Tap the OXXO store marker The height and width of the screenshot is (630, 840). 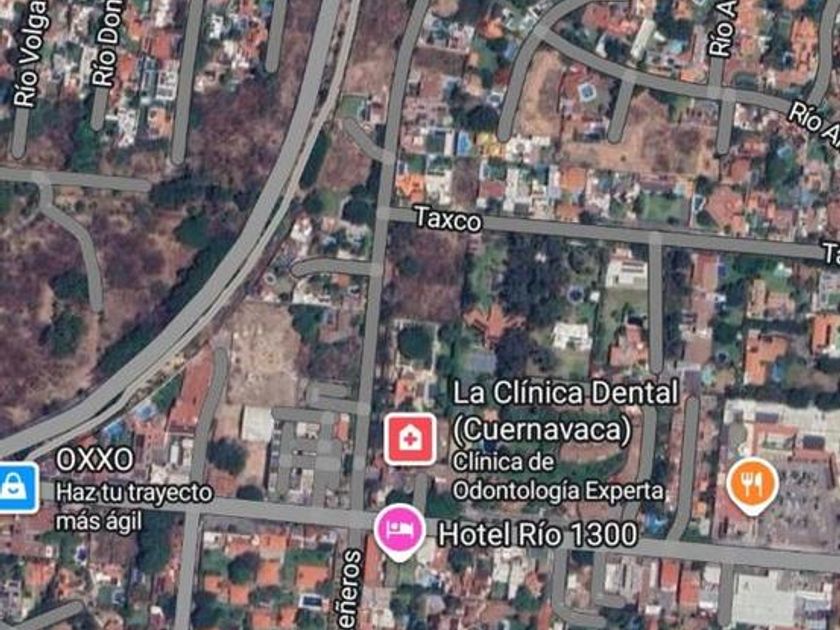pyautogui.click(x=18, y=488)
